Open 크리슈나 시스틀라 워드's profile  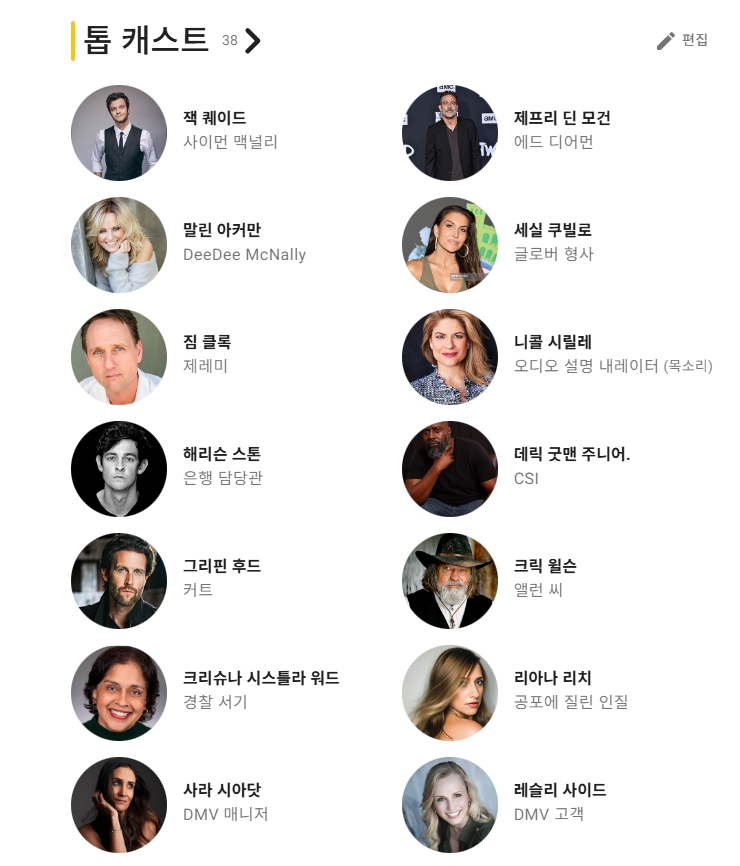click(261, 678)
